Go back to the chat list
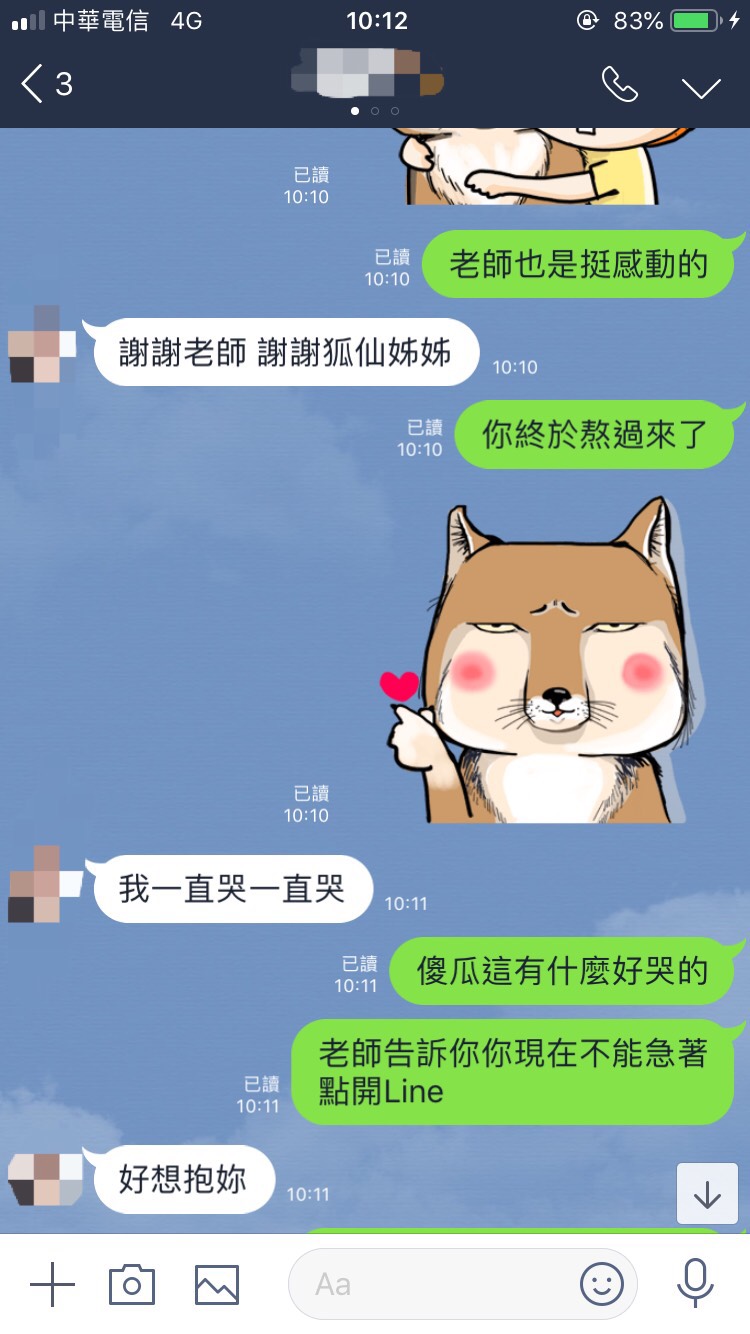This screenshot has height=1334, width=750. click(45, 84)
